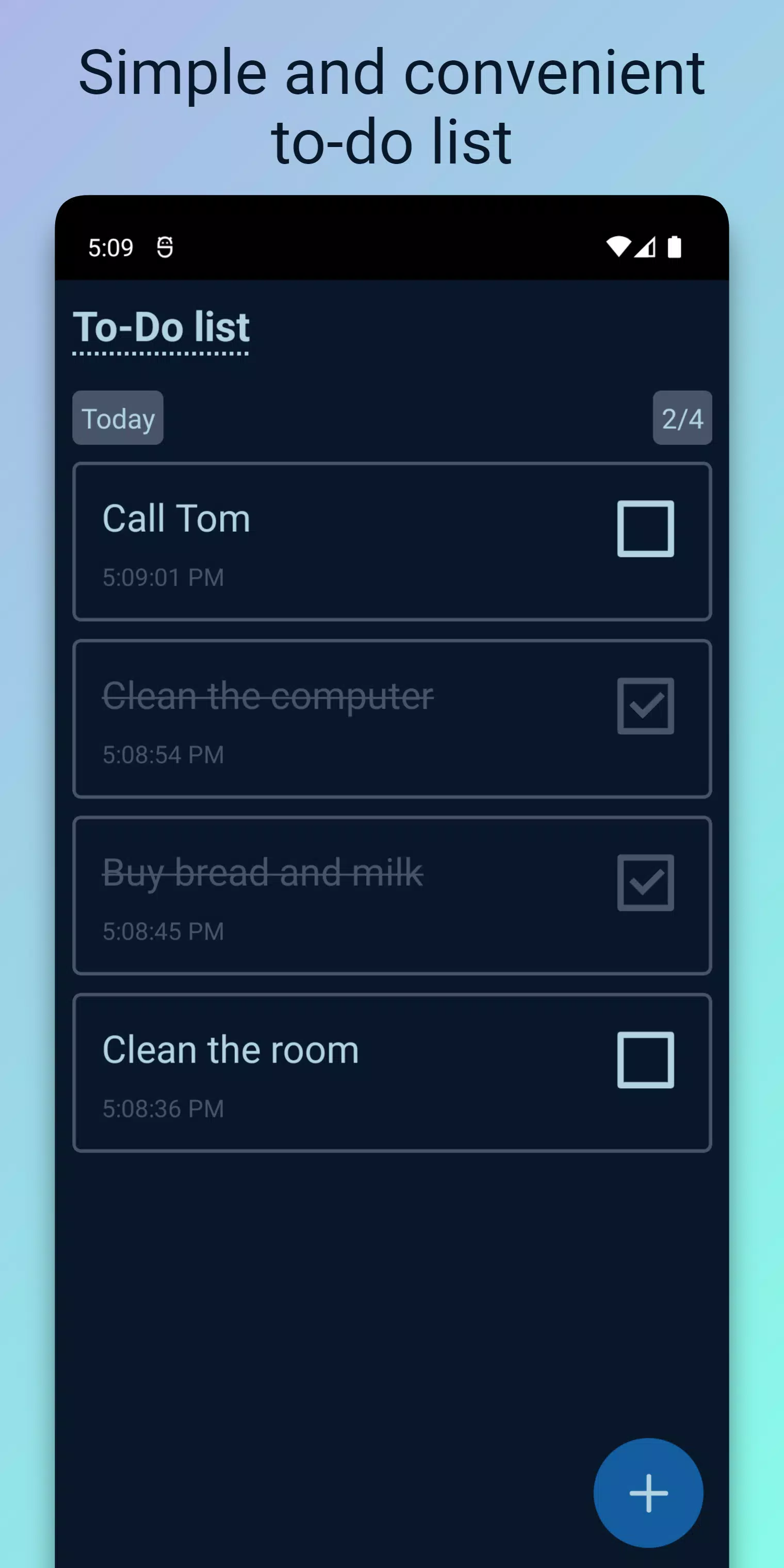This screenshot has width=784, height=1568.
Task: Tap the notification icon next to the clock
Action: pos(165,247)
